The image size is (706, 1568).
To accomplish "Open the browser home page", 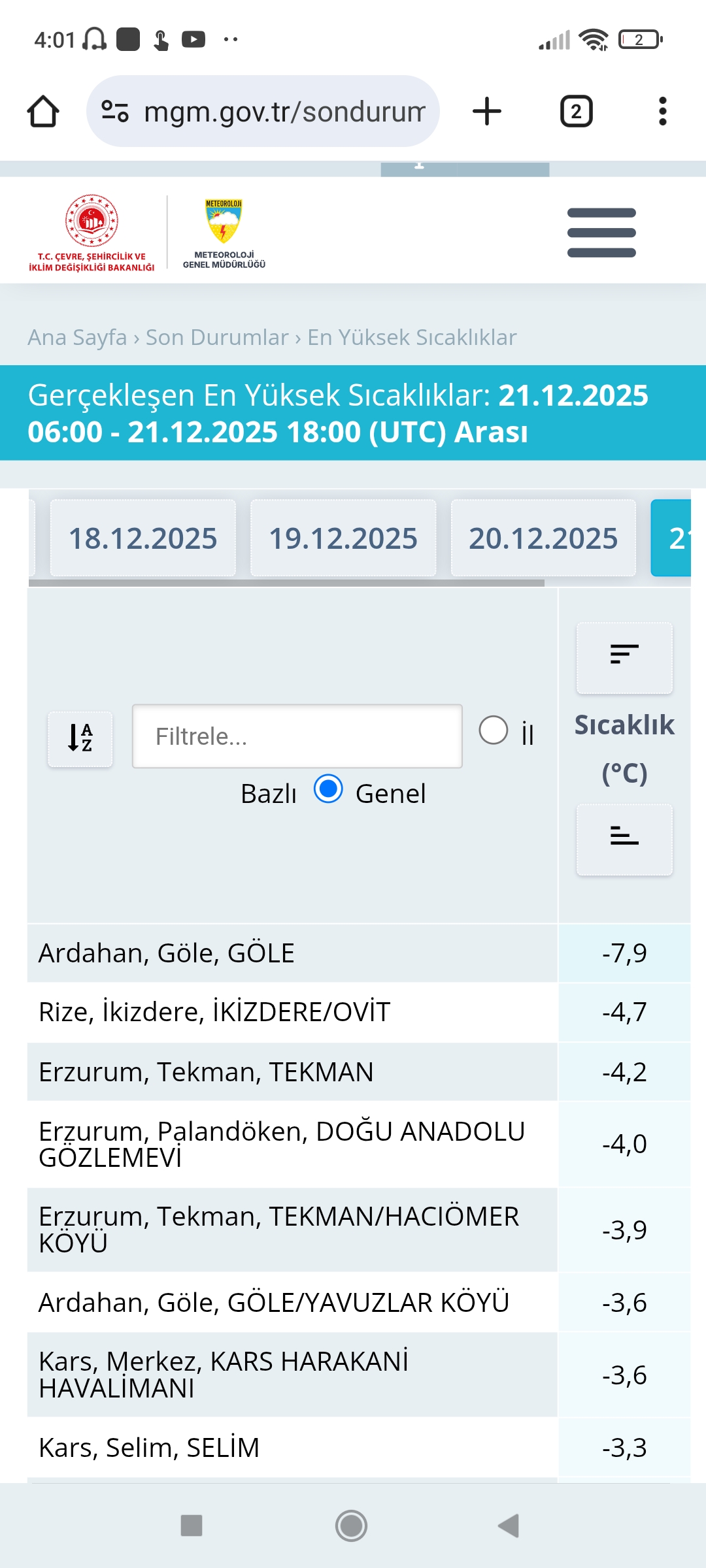I will click(43, 111).
